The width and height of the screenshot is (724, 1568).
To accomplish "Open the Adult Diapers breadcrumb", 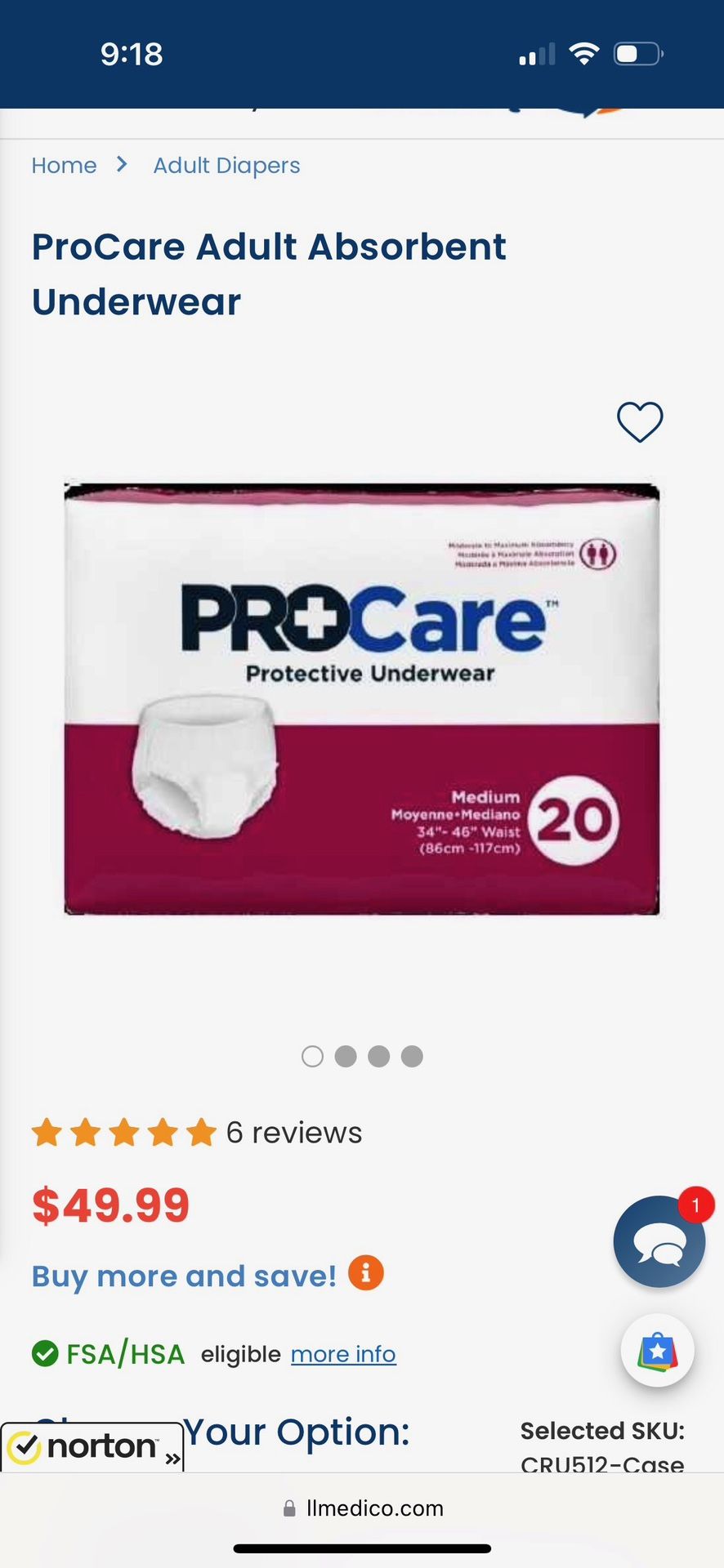I will coord(226,166).
